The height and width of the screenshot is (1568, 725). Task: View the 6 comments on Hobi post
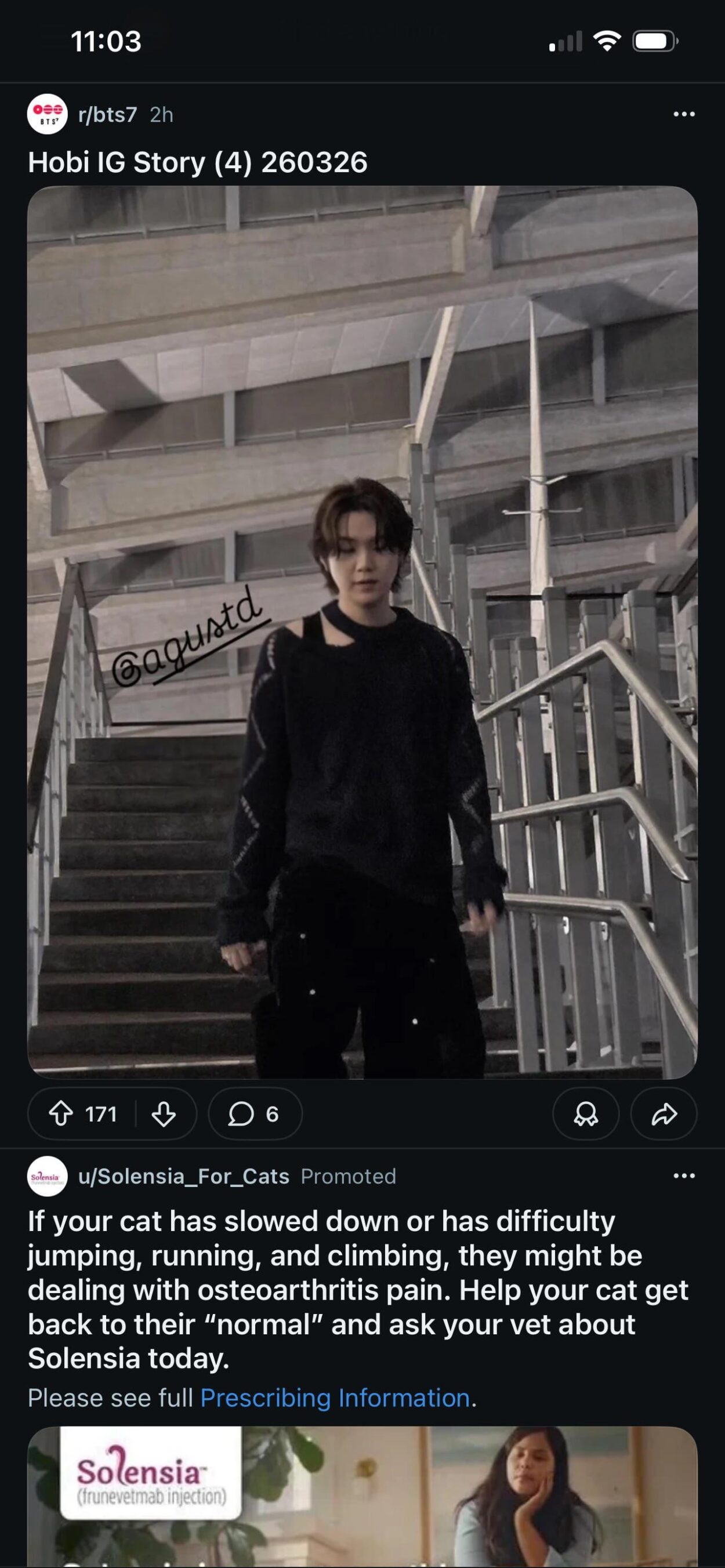pyautogui.click(x=255, y=1114)
